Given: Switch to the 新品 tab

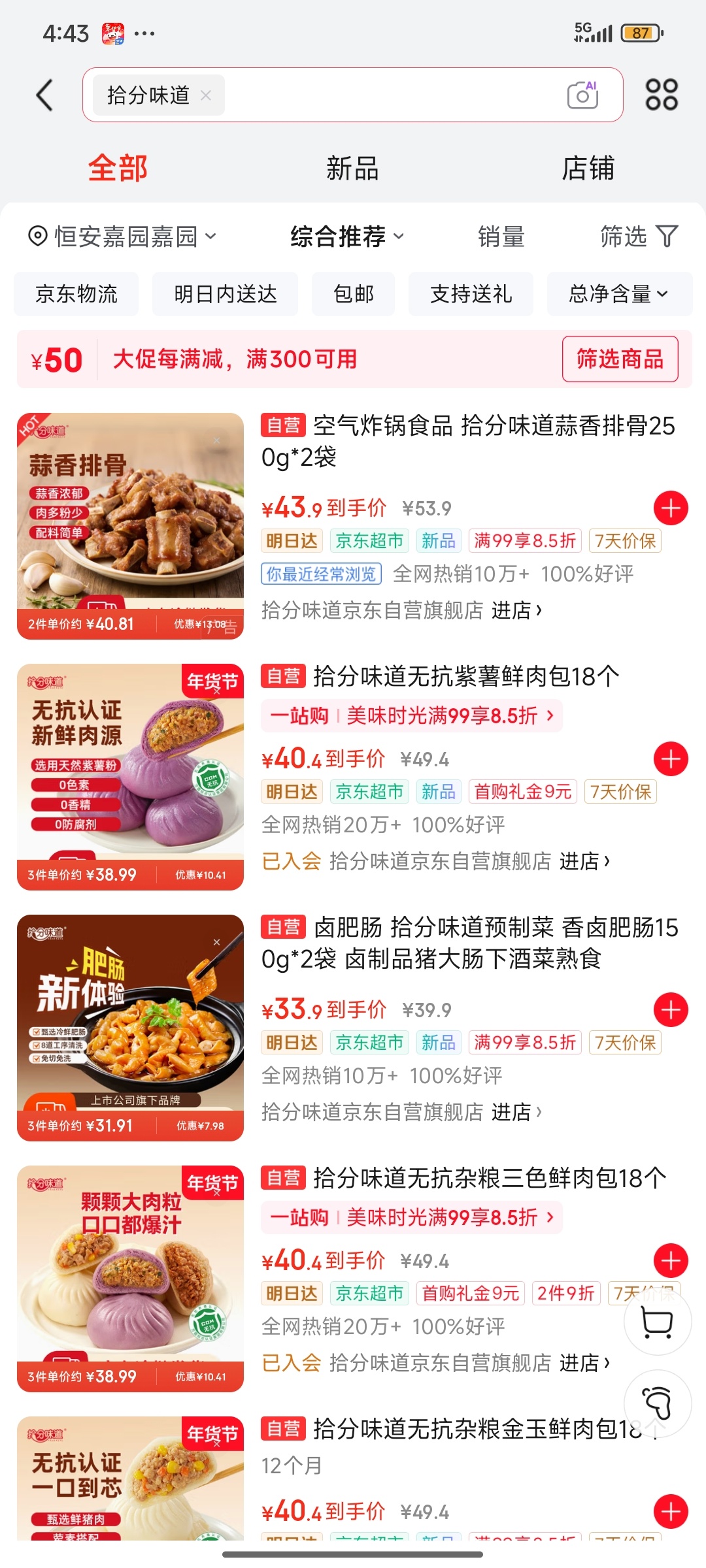Looking at the screenshot, I should click(352, 169).
